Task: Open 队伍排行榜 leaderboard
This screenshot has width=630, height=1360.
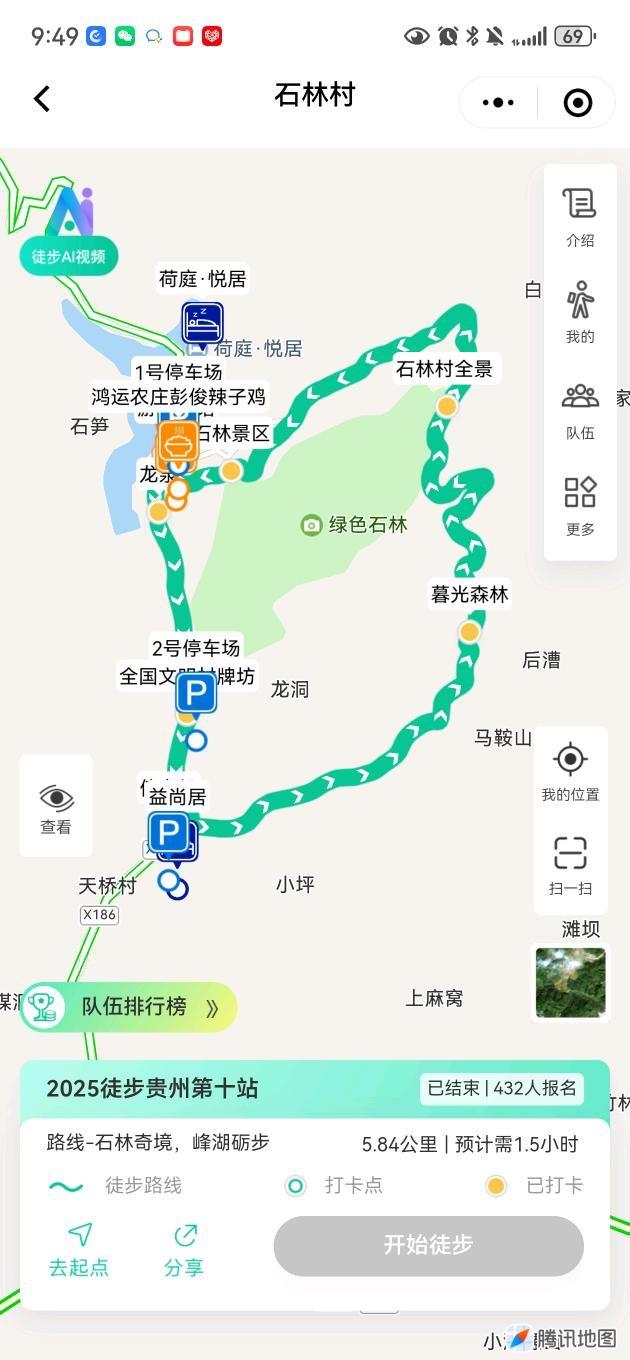Action: click(x=130, y=1006)
